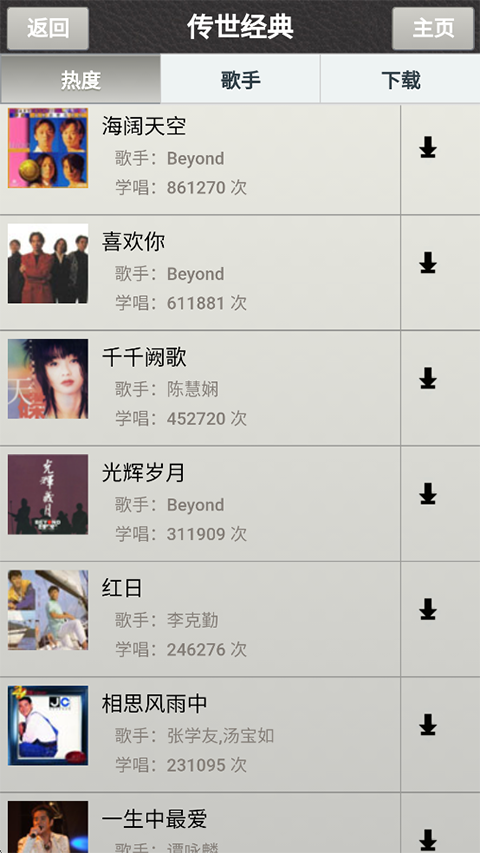Go to 主页 home page
This screenshot has width=480, height=853.
433,28
